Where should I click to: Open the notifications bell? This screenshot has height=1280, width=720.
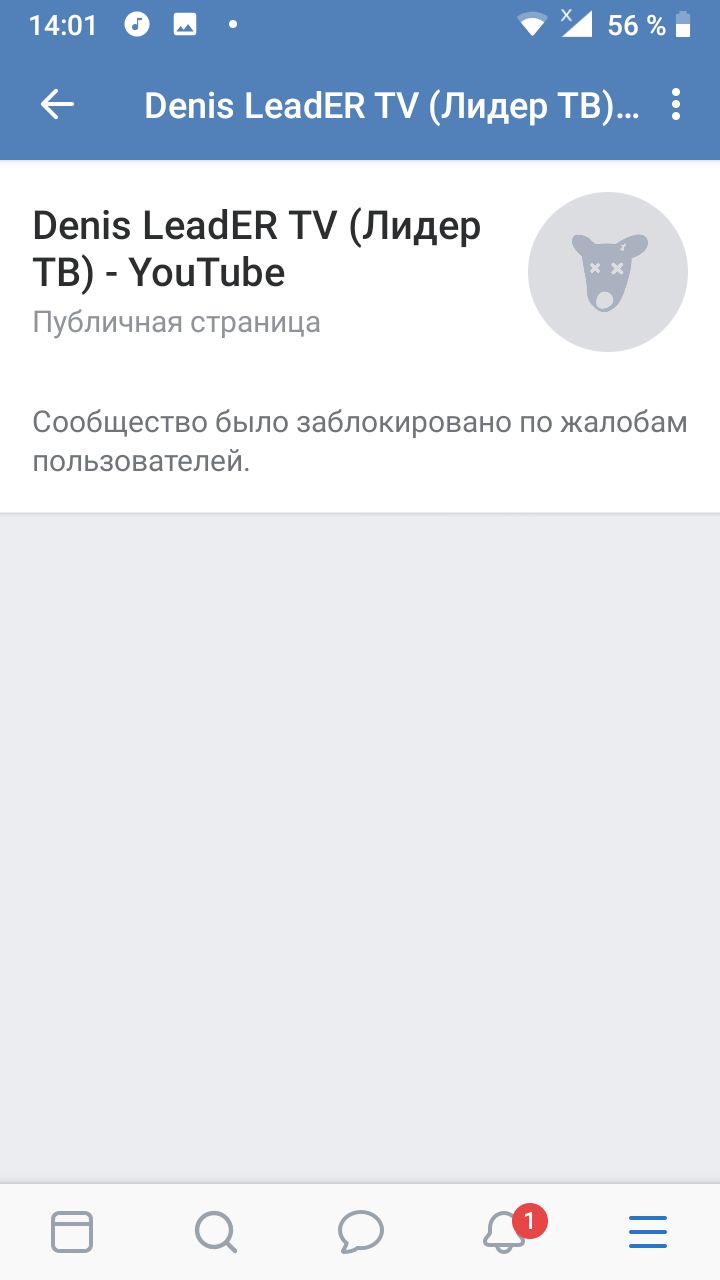[506, 1231]
